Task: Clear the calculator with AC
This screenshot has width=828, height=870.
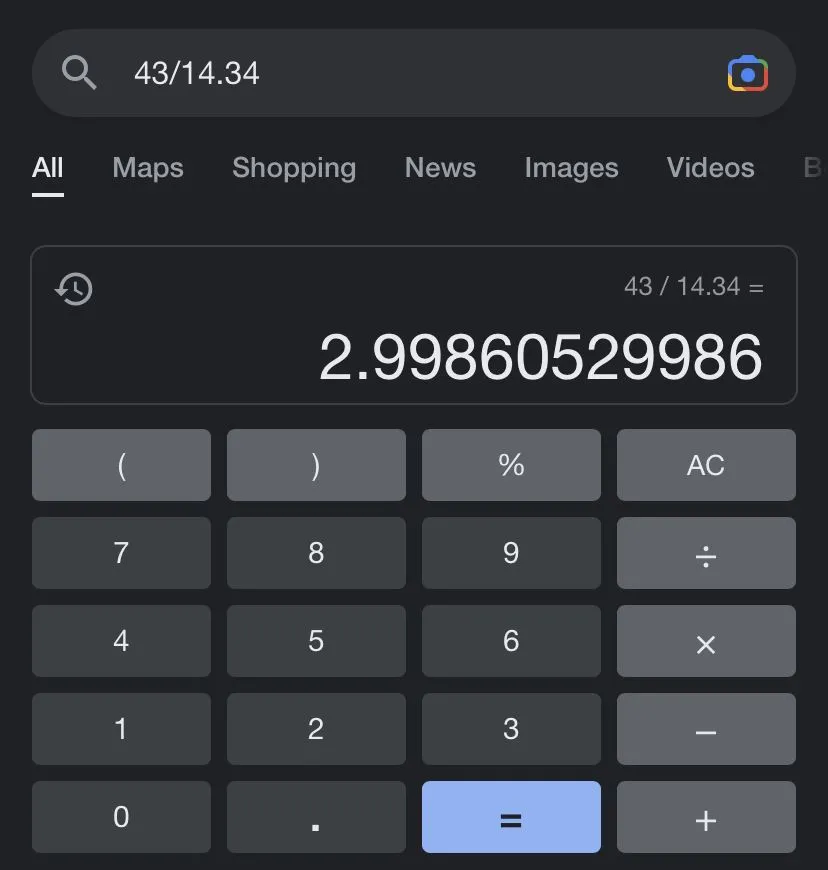Action: coord(706,465)
